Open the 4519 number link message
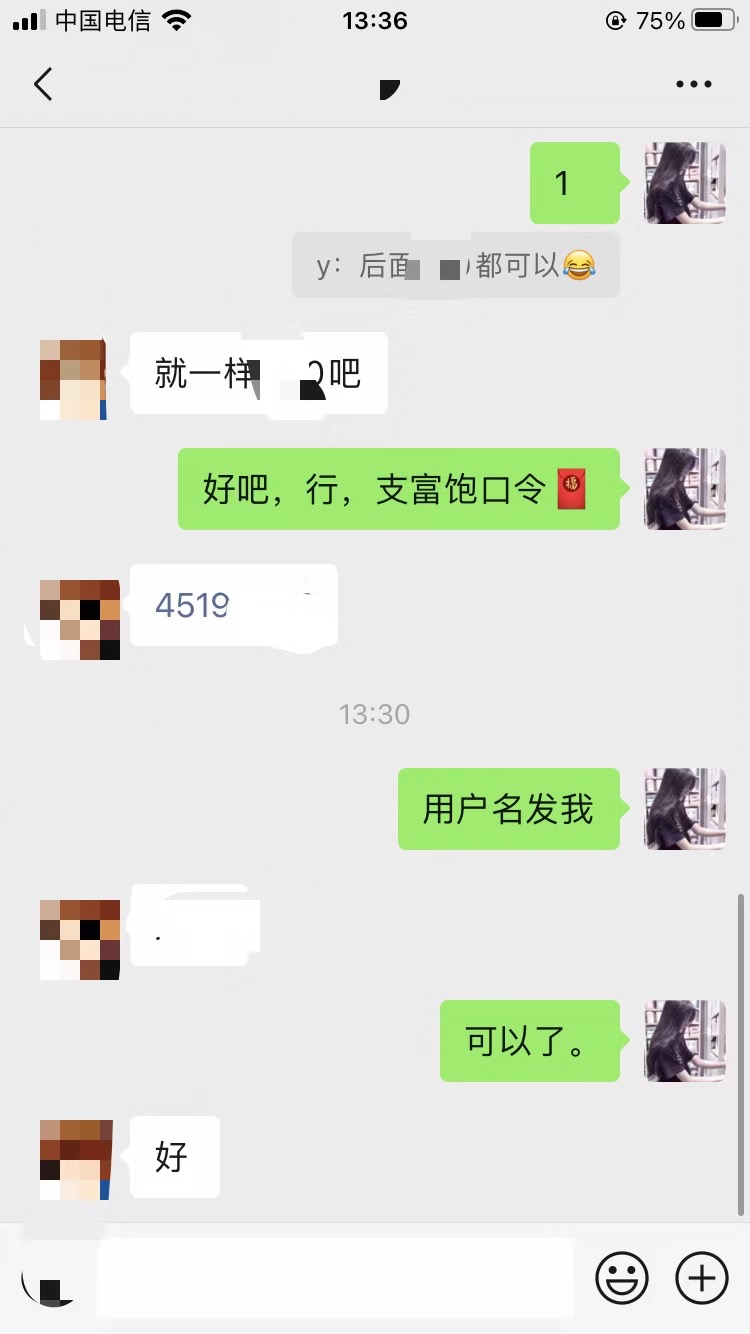Viewport: 750px width, 1334px height. point(193,605)
